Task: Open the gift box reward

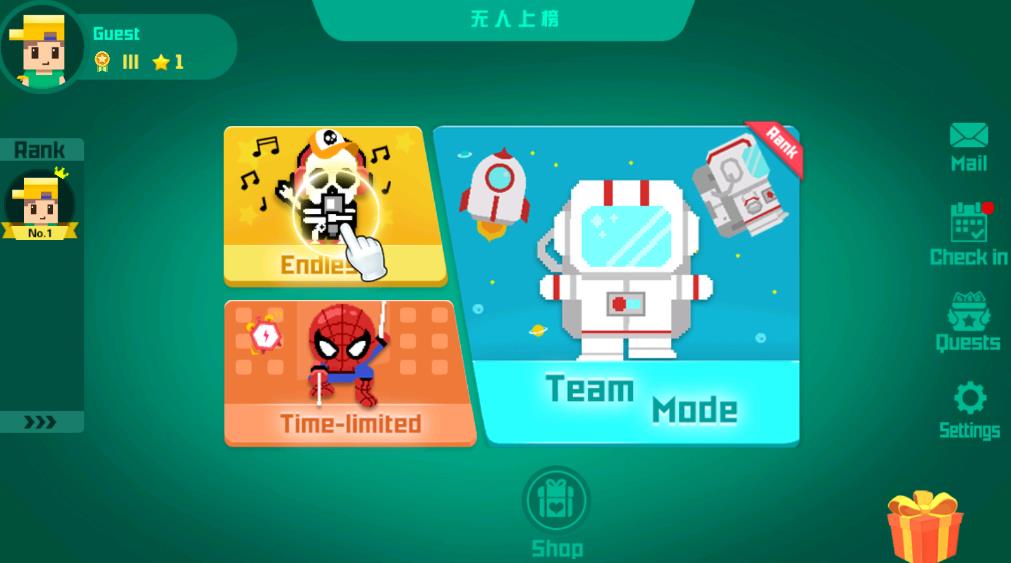Action: (x=925, y=525)
